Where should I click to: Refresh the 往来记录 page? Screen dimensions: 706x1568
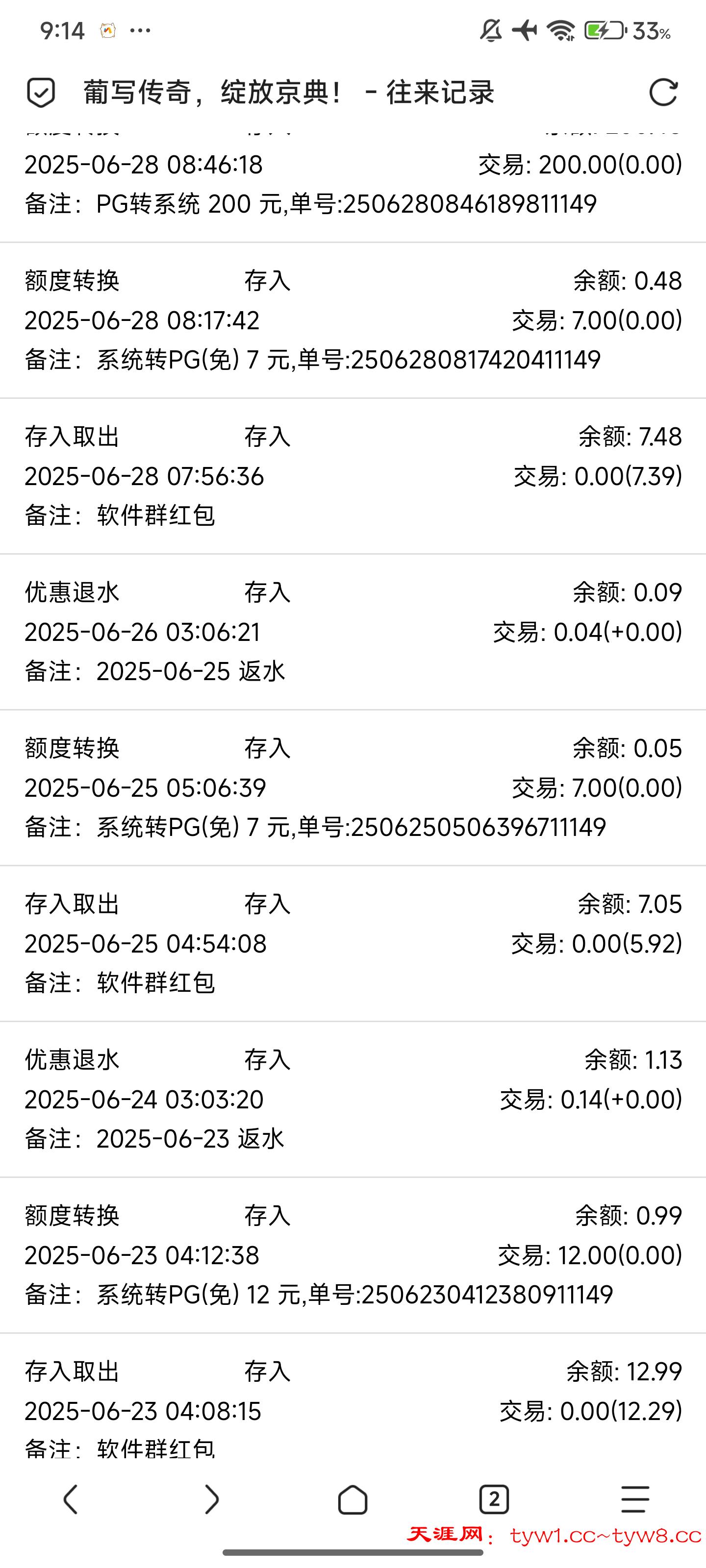(663, 93)
